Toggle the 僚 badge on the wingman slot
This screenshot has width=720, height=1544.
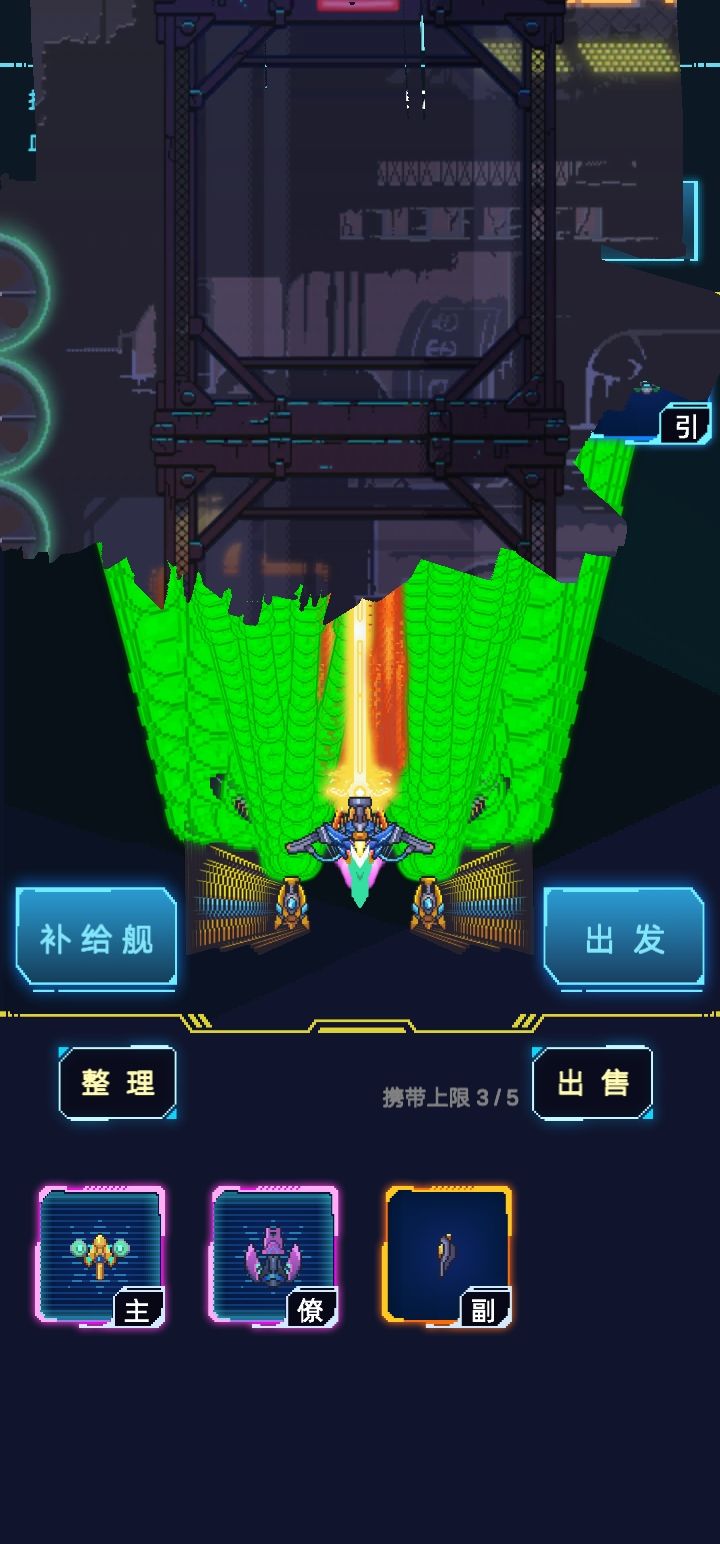pyautogui.click(x=313, y=1306)
